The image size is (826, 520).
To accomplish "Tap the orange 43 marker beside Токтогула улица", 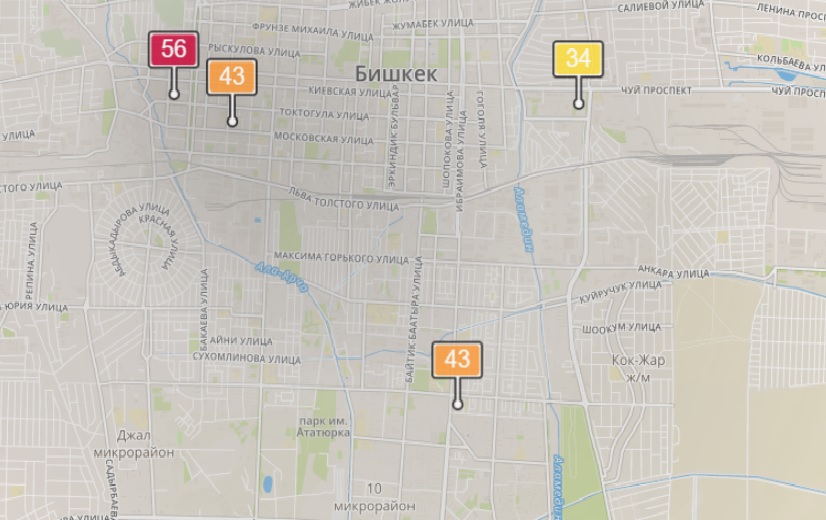I will click(x=232, y=77).
